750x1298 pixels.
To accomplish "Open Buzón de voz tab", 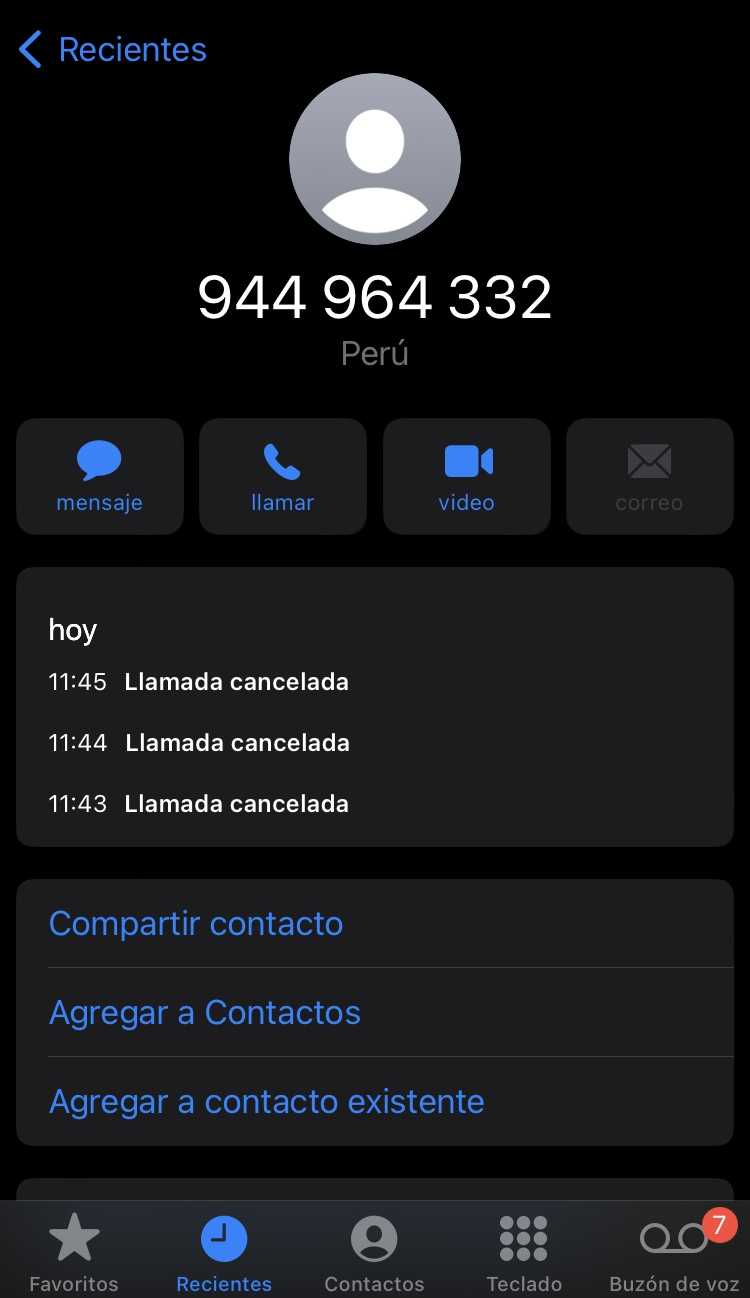I will click(x=674, y=1252).
